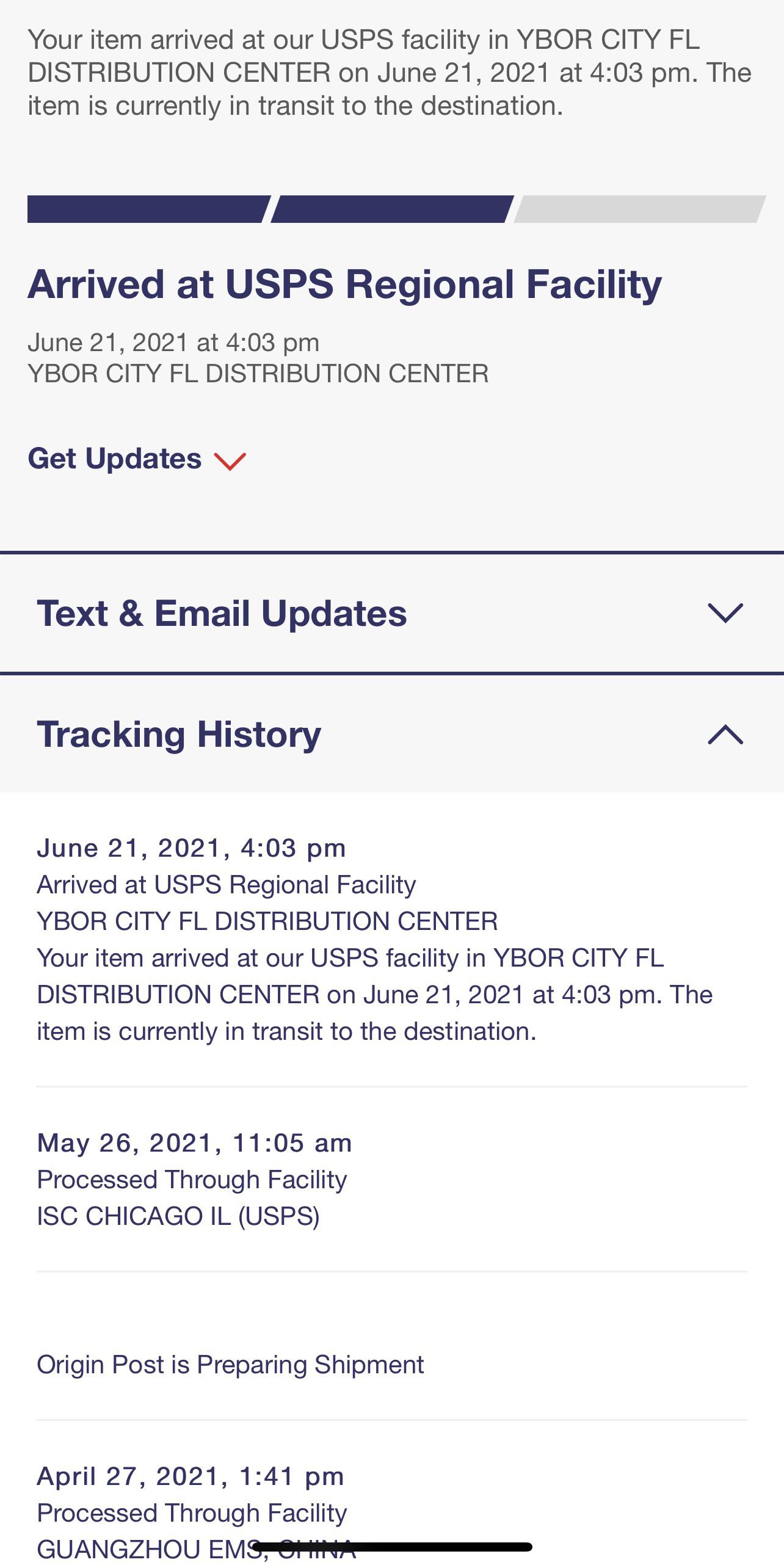This screenshot has height=1565, width=784.
Task: Click the Get Updates link
Action: click(x=114, y=457)
